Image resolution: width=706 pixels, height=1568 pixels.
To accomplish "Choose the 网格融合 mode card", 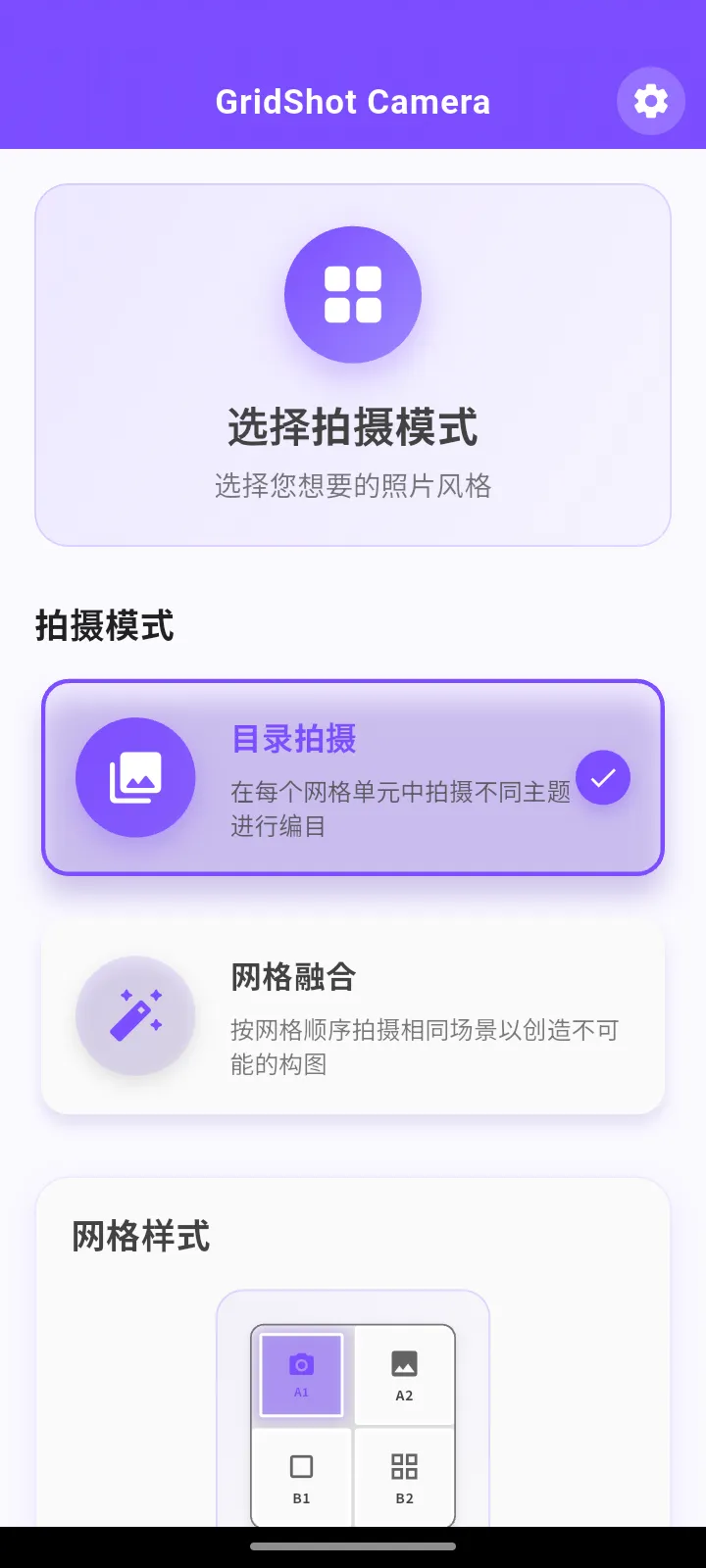I will pos(353,1017).
